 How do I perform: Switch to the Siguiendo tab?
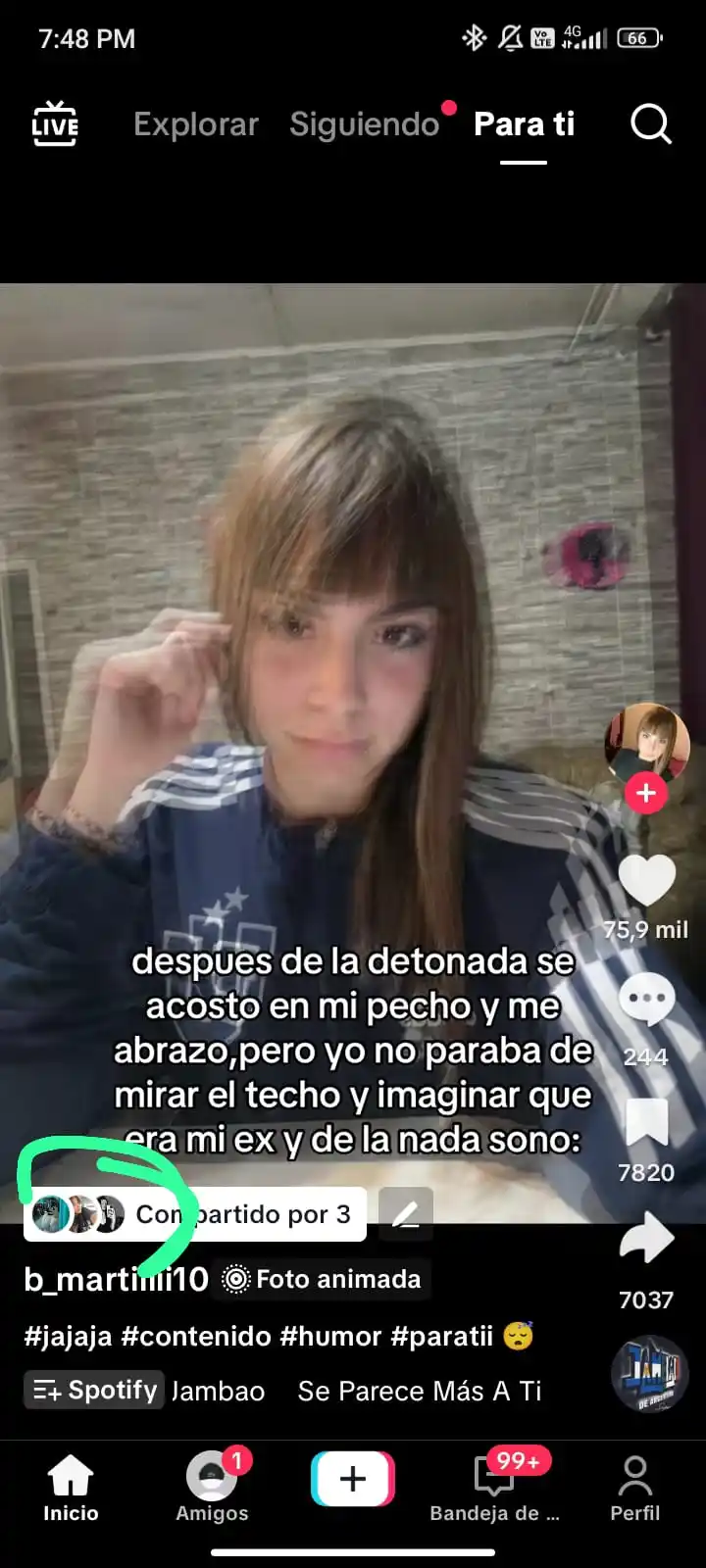(x=364, y=124)
